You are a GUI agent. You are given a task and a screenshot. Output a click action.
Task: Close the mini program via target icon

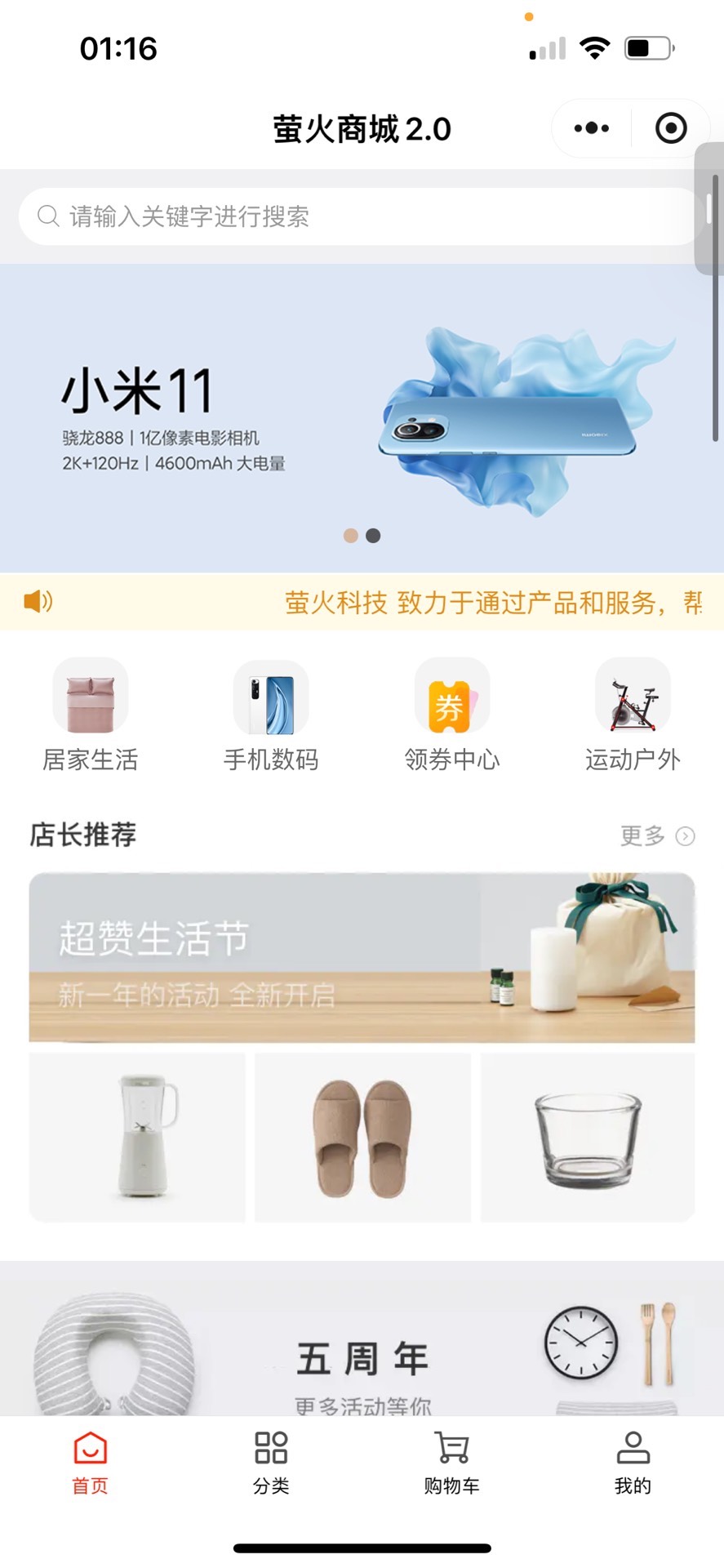[671, 128]
